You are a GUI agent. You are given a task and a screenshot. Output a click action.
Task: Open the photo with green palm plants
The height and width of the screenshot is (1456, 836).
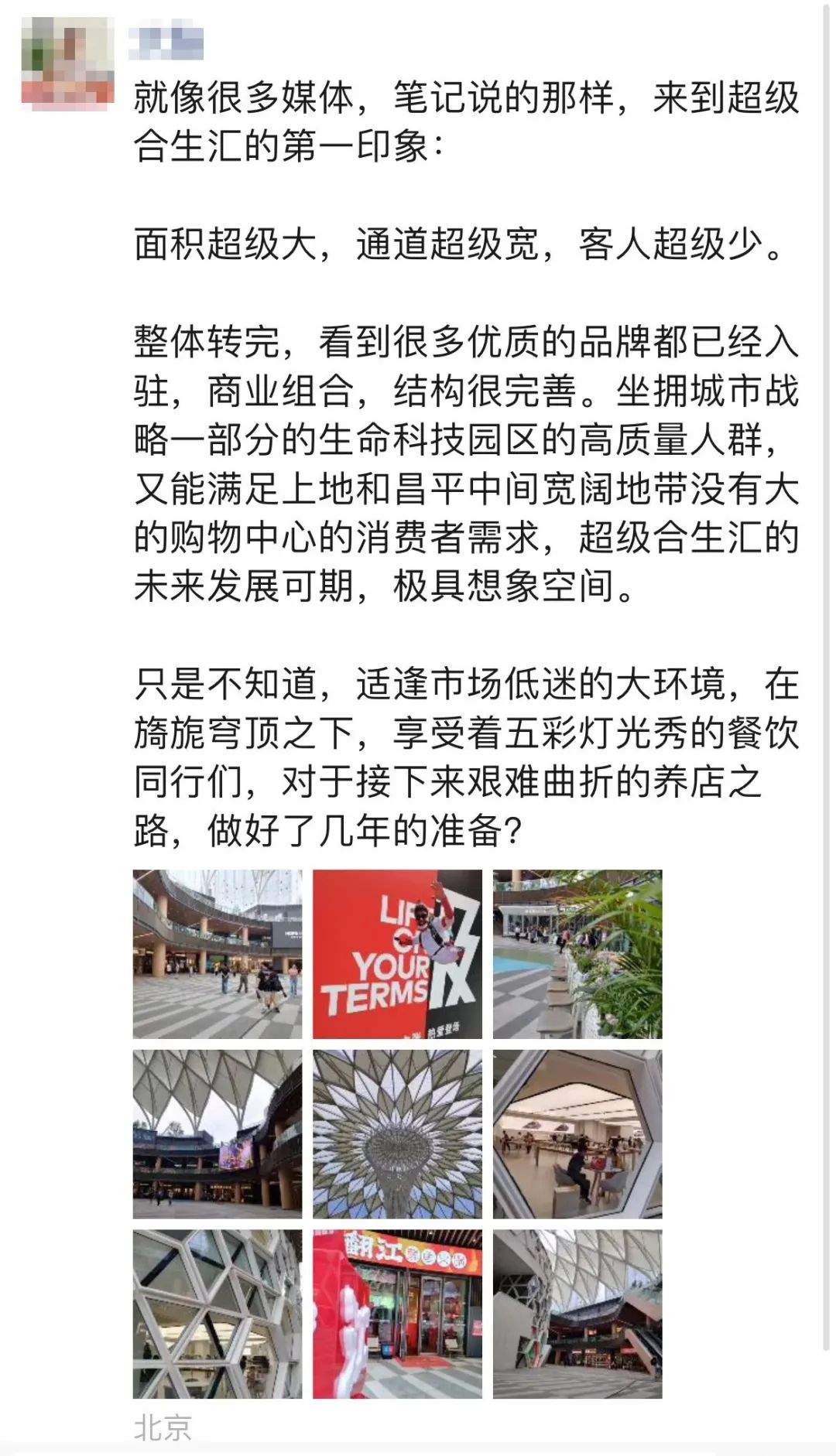[577, 954]
